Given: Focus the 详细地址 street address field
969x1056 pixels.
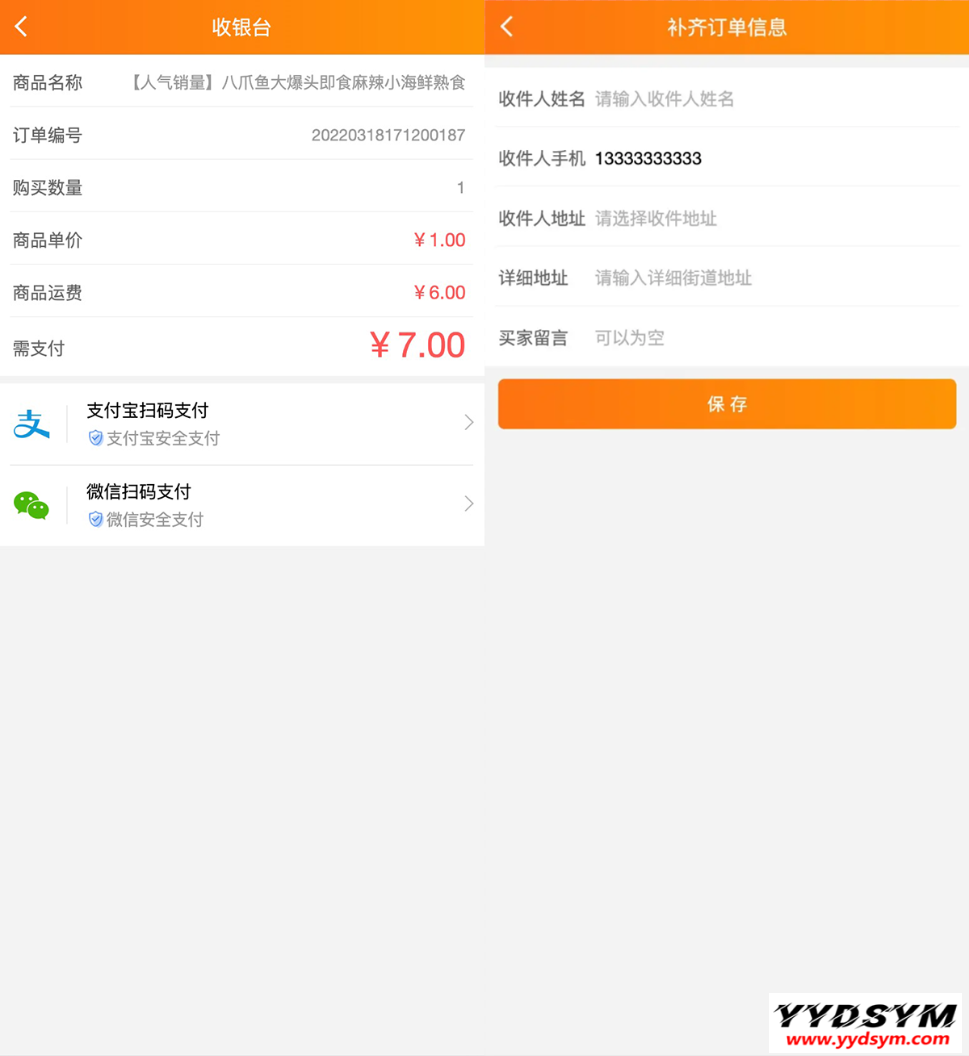Looking at the screenshot, I should point(770,278).
